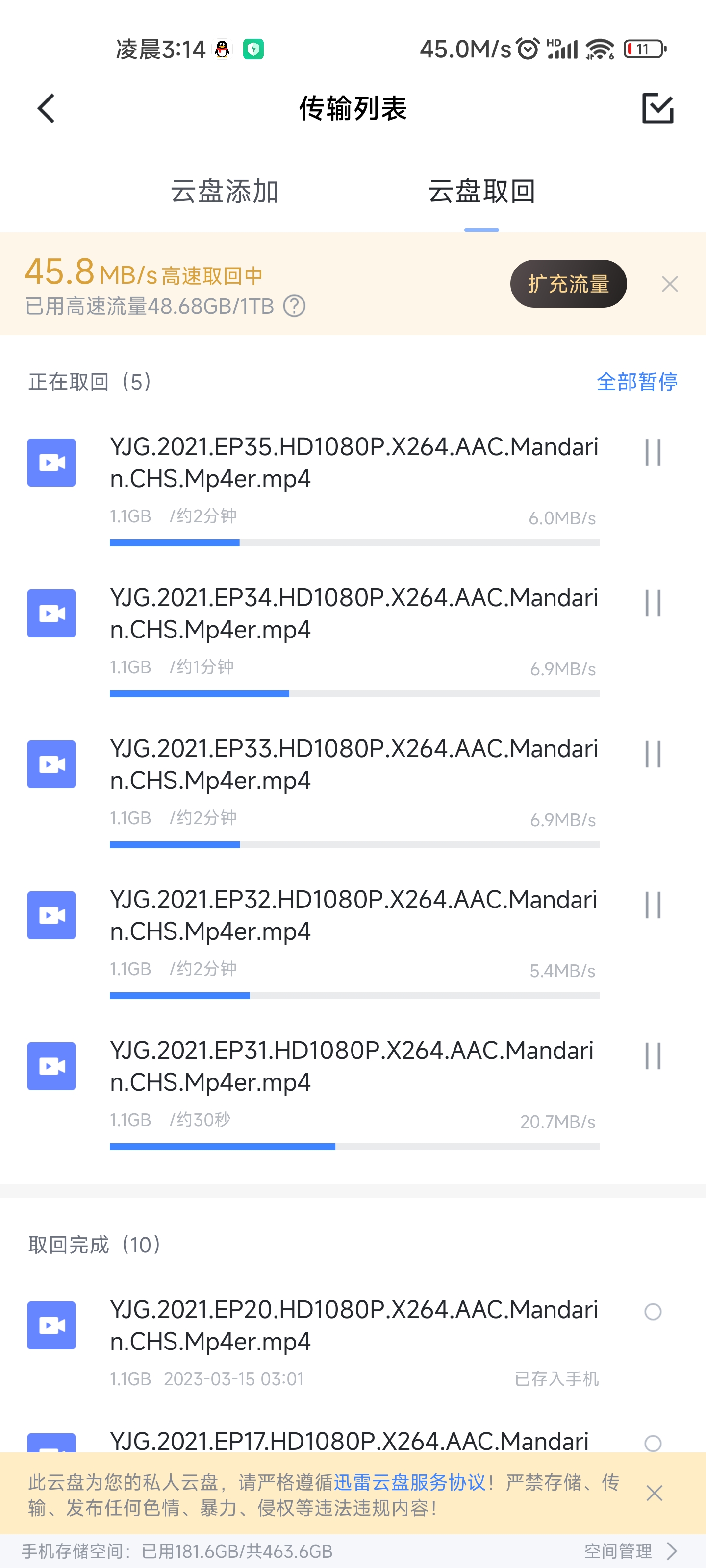Pause the EP32 video download
706x1568 pixels.
click(x=653, y=906)
